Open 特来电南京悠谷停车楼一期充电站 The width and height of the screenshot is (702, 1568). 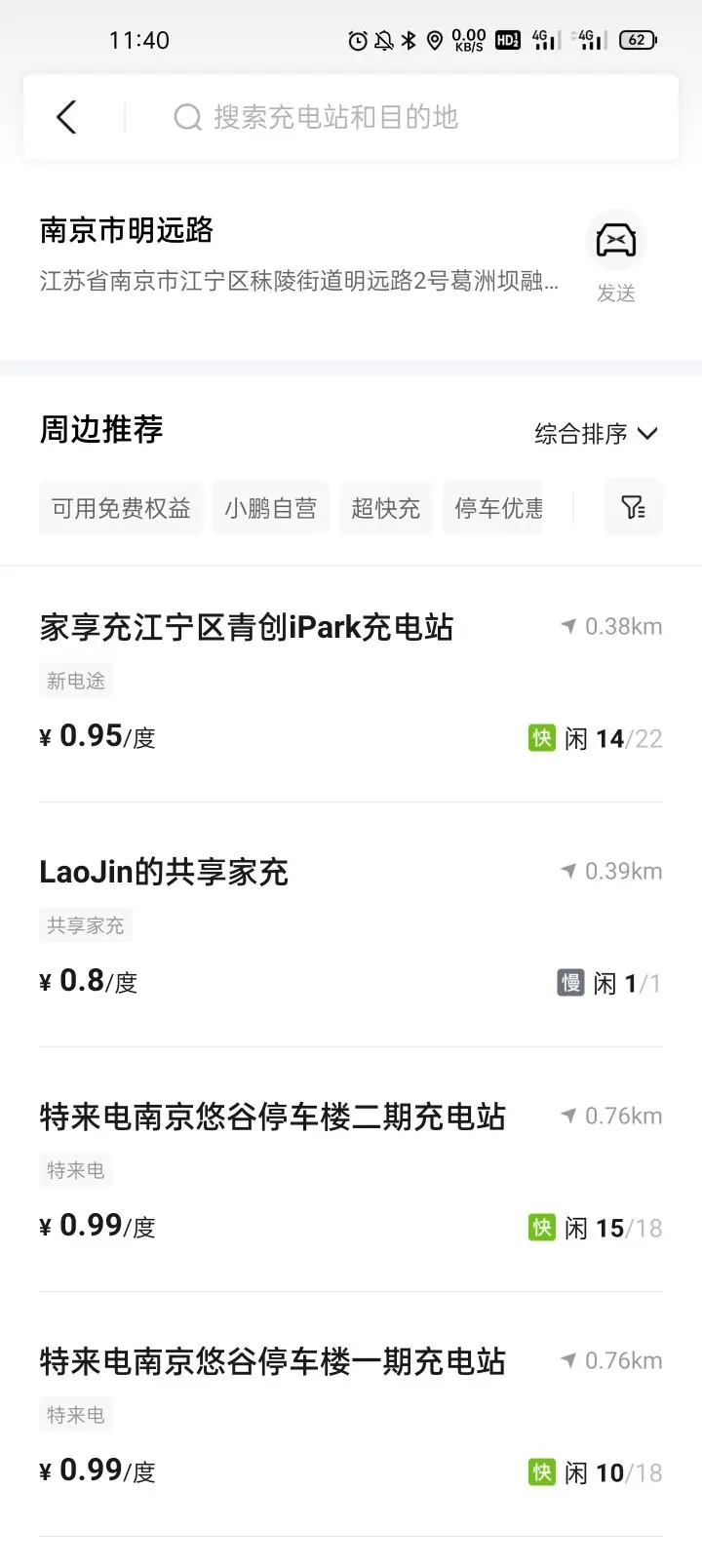[351, 1415]
